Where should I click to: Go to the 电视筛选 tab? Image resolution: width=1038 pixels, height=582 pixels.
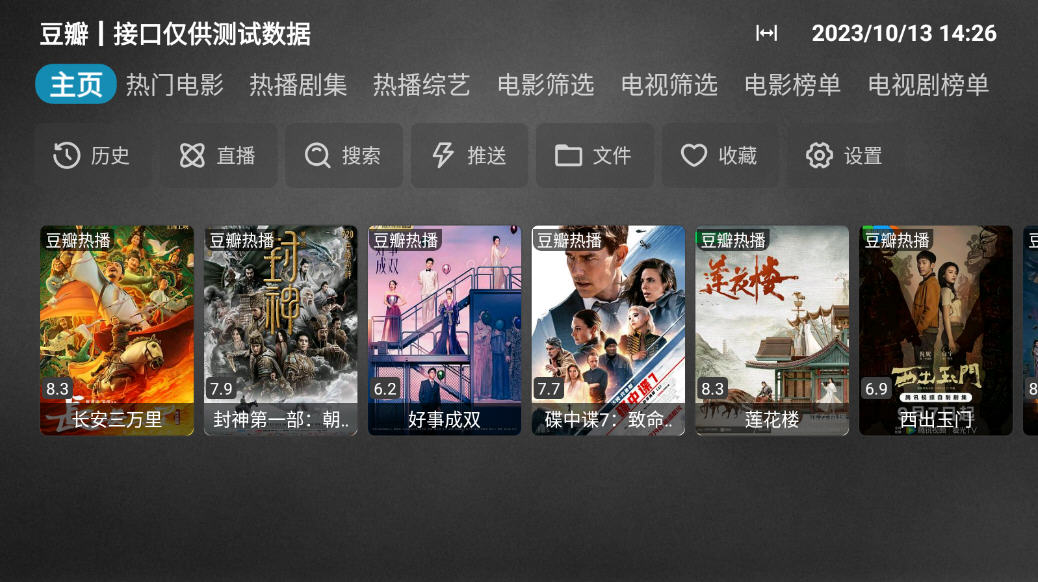pos(669,85)
